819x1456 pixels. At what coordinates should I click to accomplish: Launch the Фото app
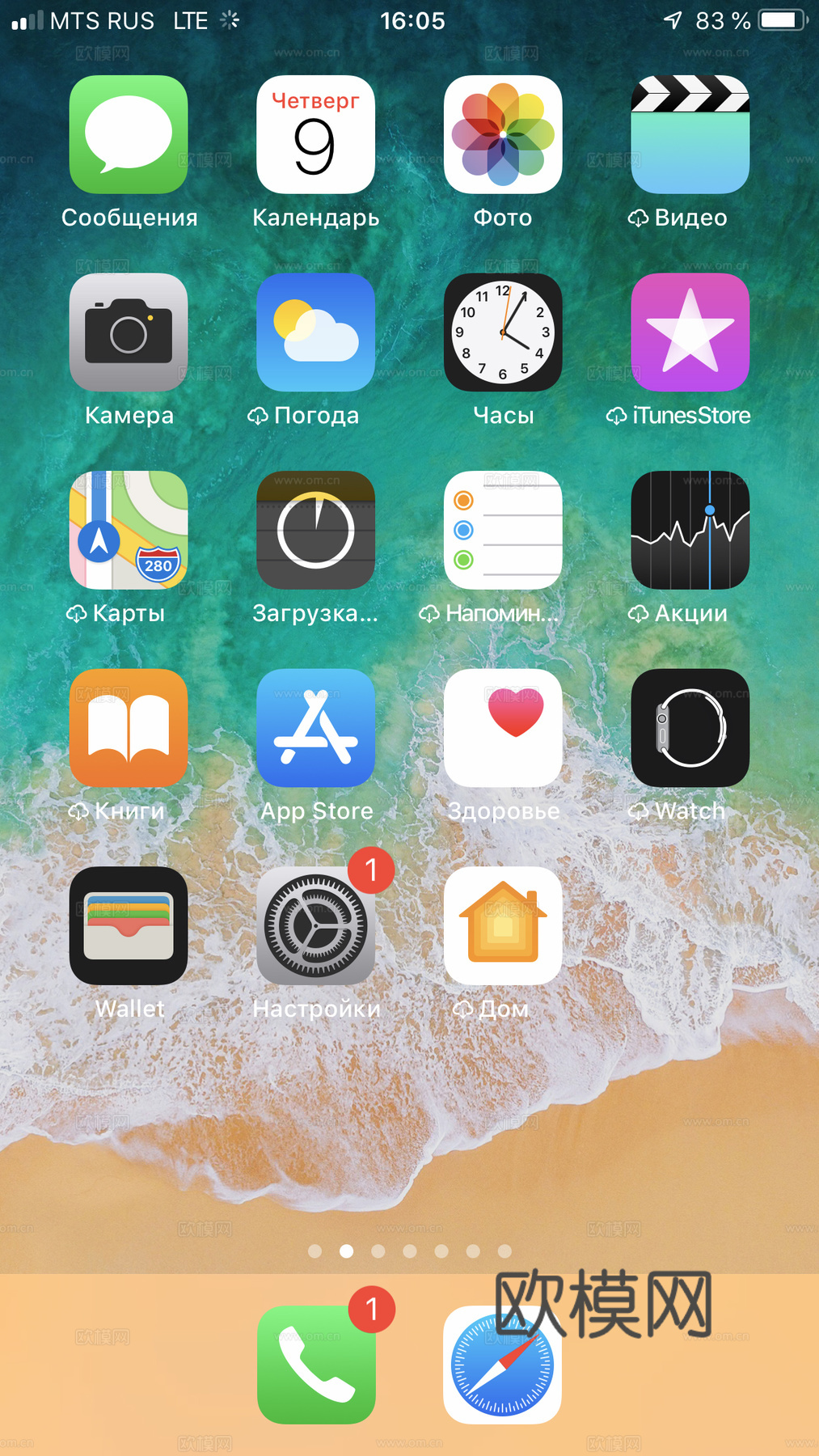[x=502, y=134]
